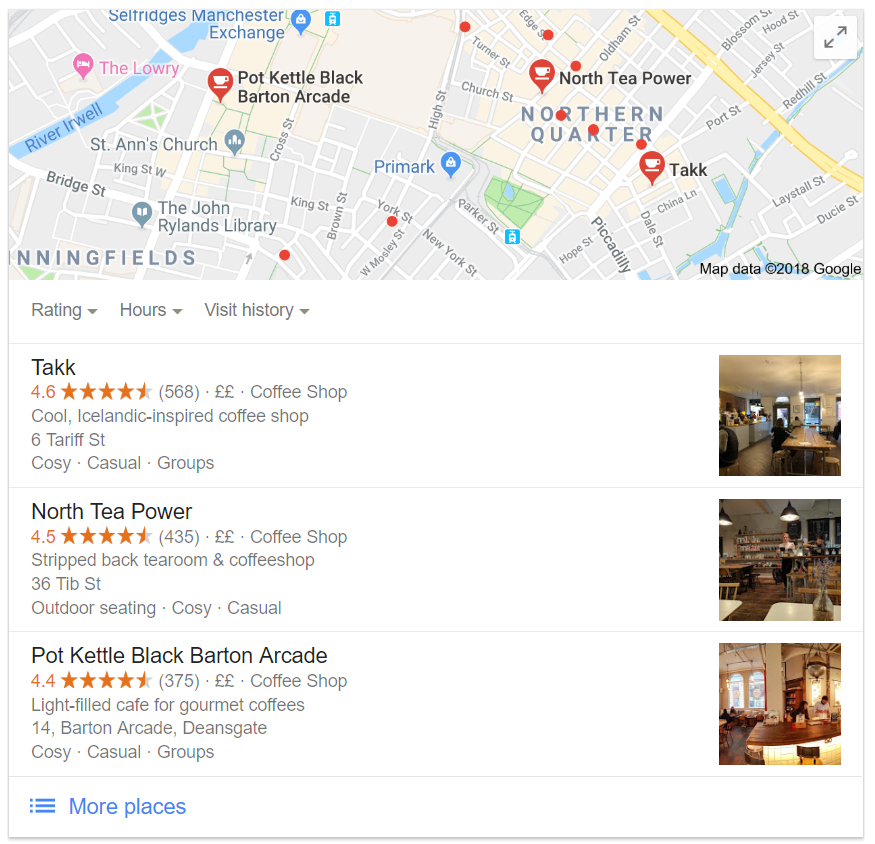Viewport: 875px width, 844px height.
Task: Expand the map to full screen
Action: click(x=835, y=38)
